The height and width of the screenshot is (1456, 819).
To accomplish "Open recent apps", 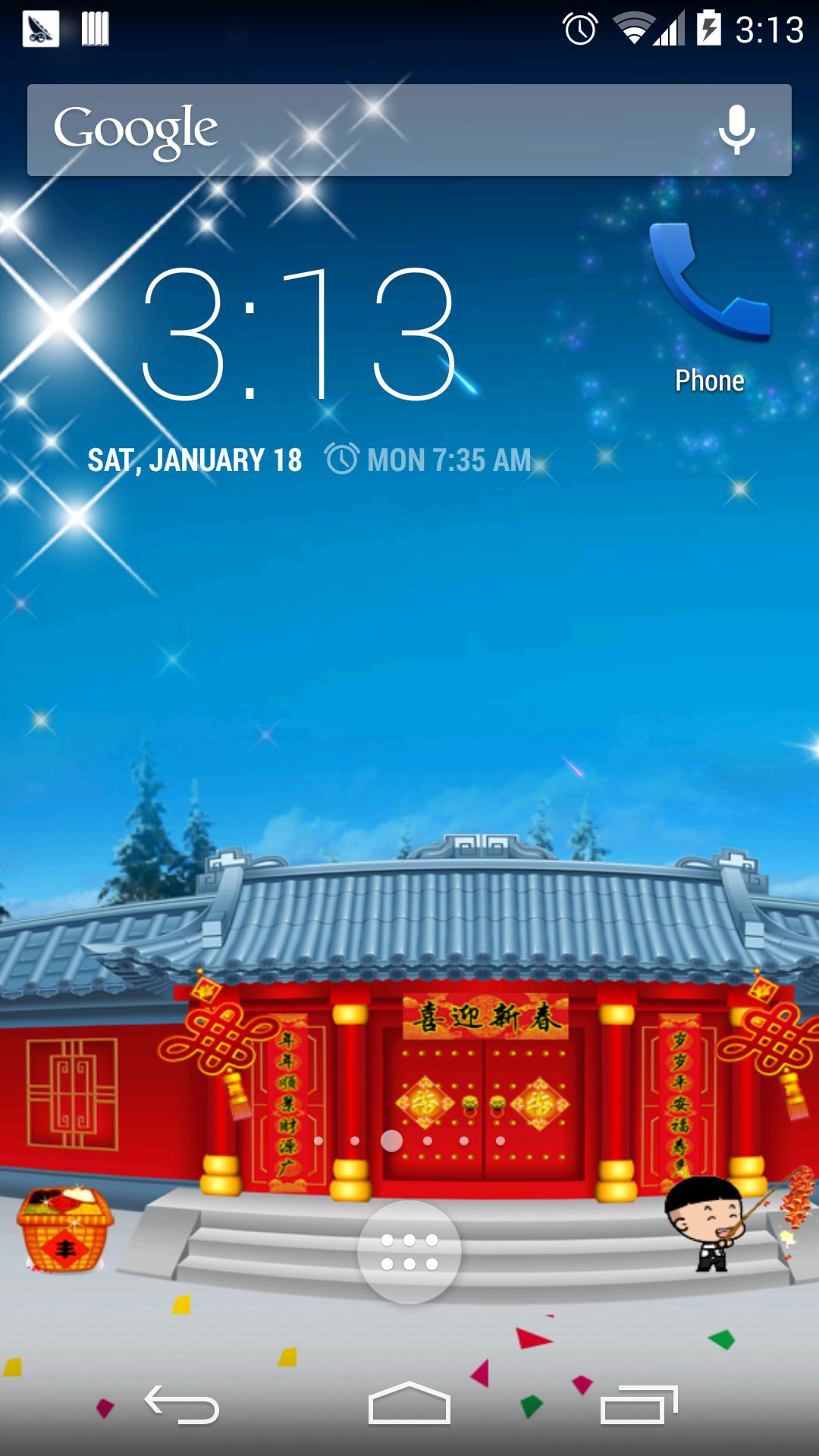I will pos(639,1405).
